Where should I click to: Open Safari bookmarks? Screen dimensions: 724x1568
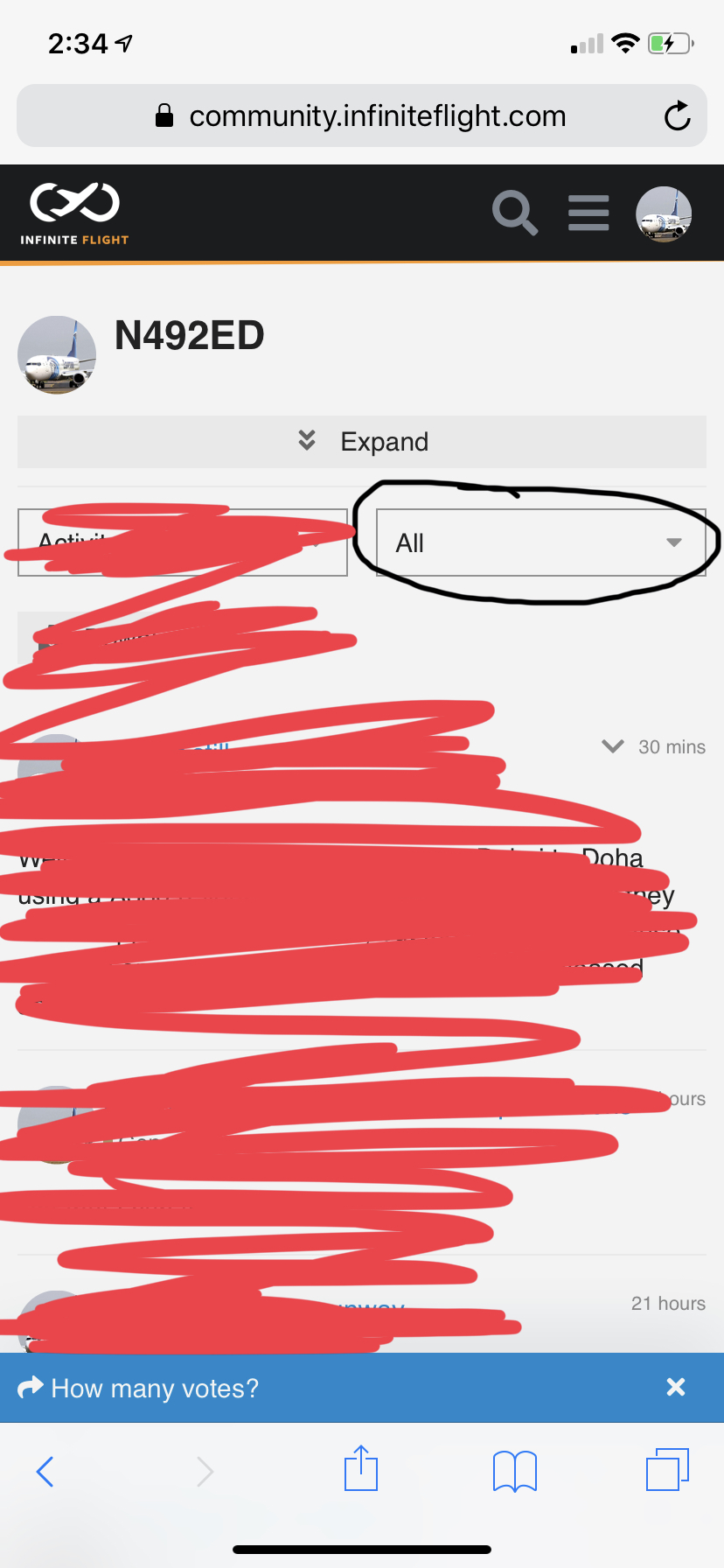(x=515, y=1471)
